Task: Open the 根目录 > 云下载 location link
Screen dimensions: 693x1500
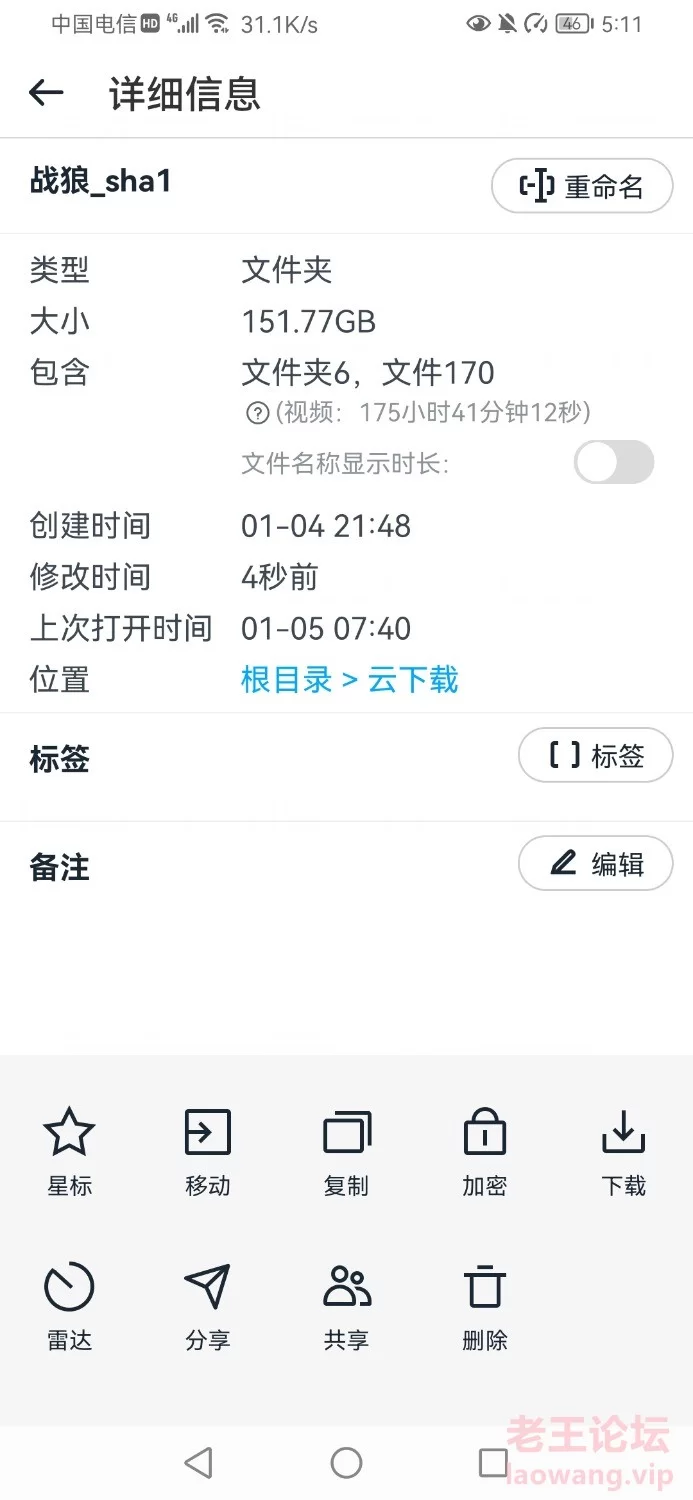Action: point(349,680)
